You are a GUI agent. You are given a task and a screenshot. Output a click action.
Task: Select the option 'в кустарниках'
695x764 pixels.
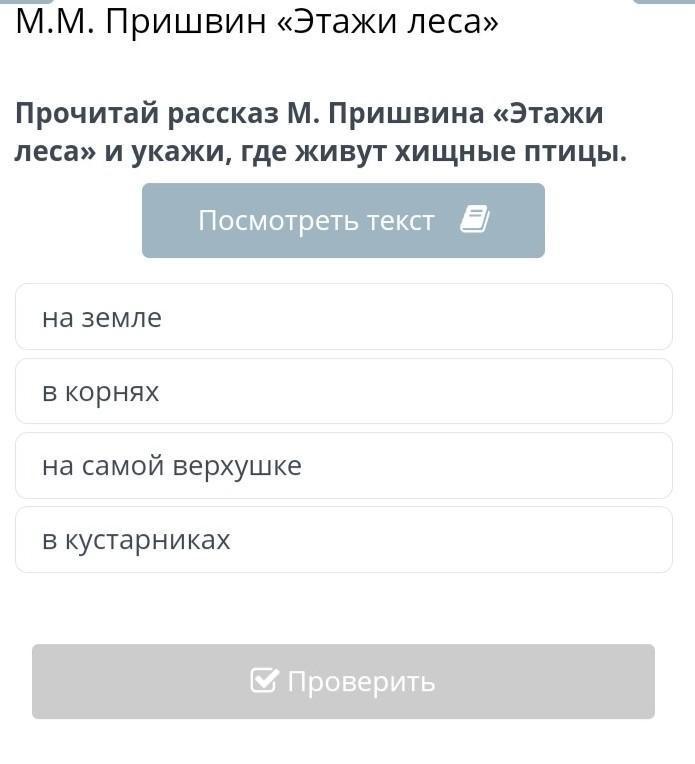click(343, 539)
